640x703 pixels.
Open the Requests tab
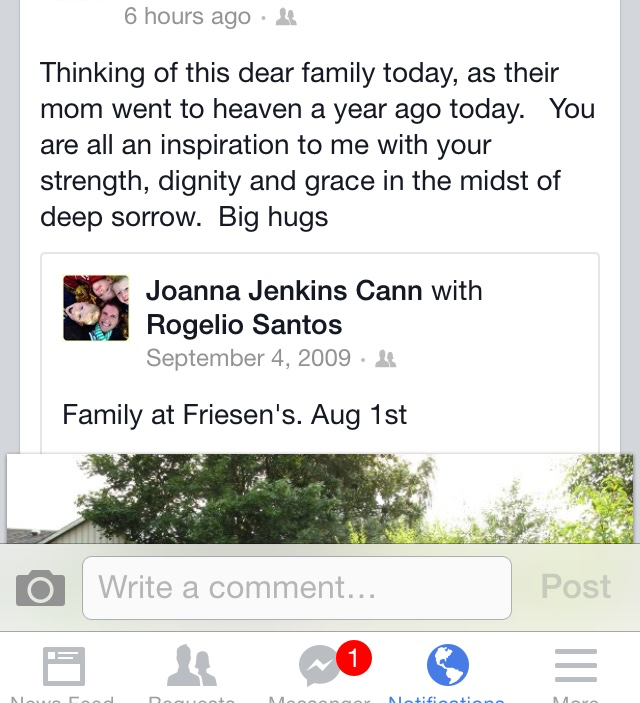[191, 670]
